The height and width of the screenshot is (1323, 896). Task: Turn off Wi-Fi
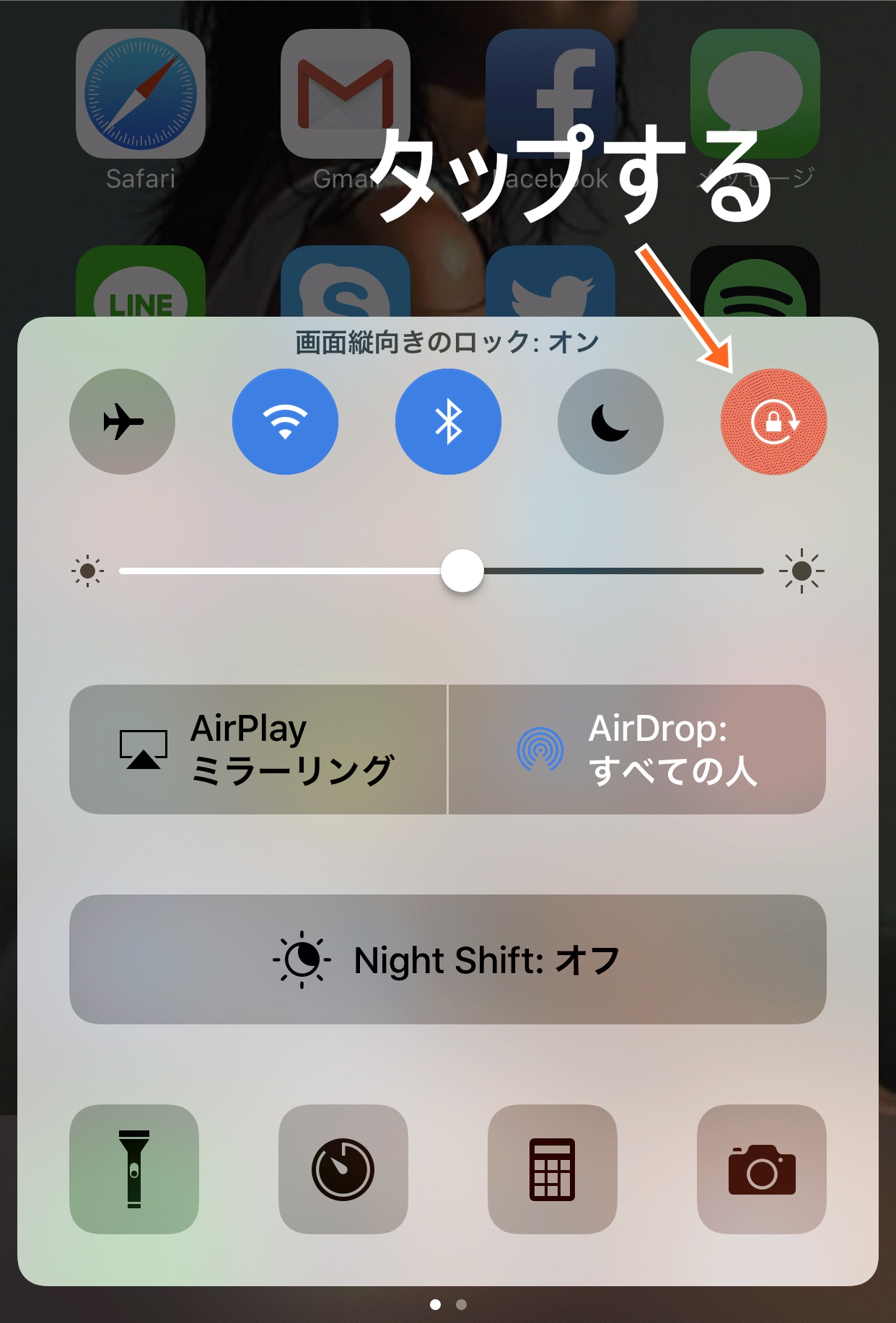coord(285,421)
